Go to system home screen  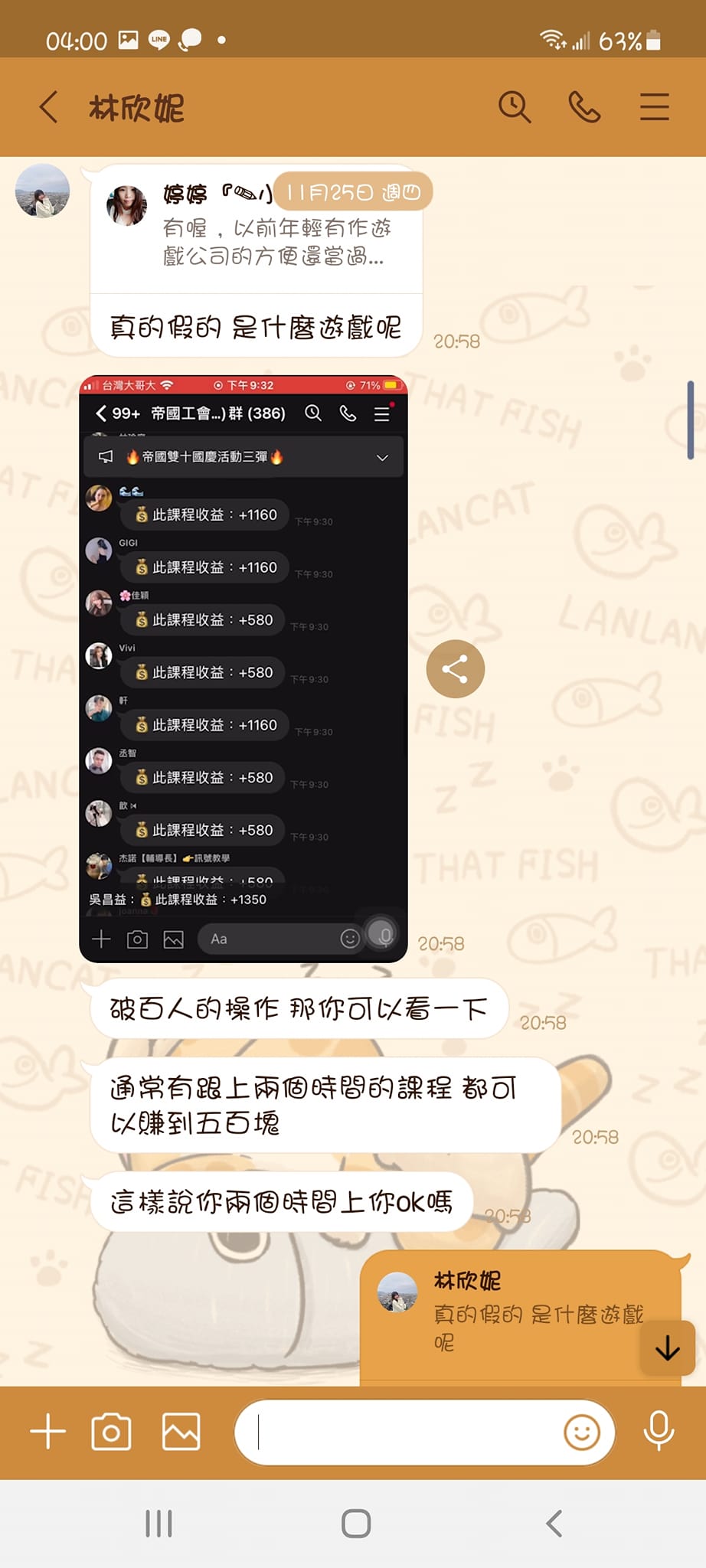355,1524
